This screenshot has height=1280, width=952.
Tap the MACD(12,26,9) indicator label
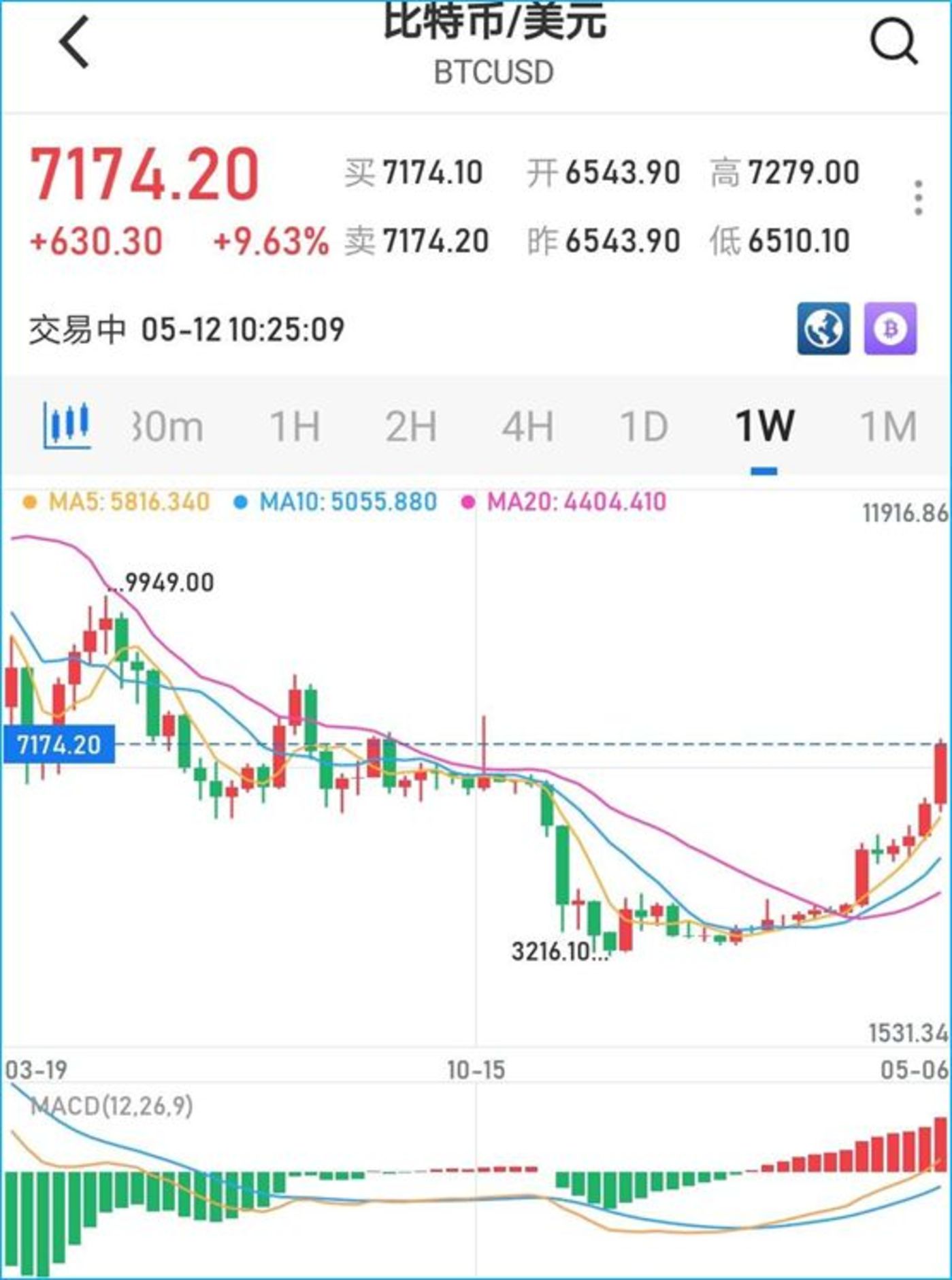[x=112, y=1106]
